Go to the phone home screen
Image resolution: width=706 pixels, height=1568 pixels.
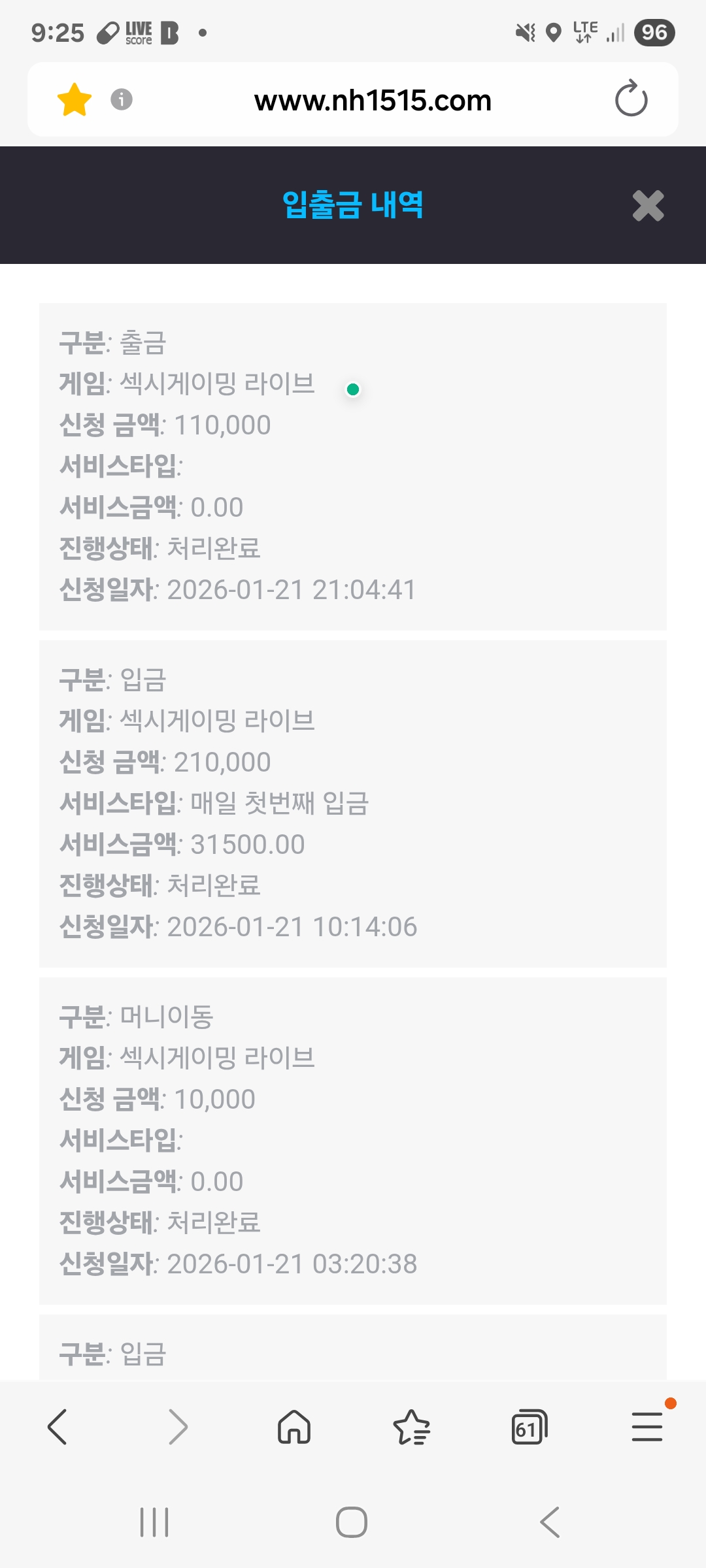tap(352, 1522)
